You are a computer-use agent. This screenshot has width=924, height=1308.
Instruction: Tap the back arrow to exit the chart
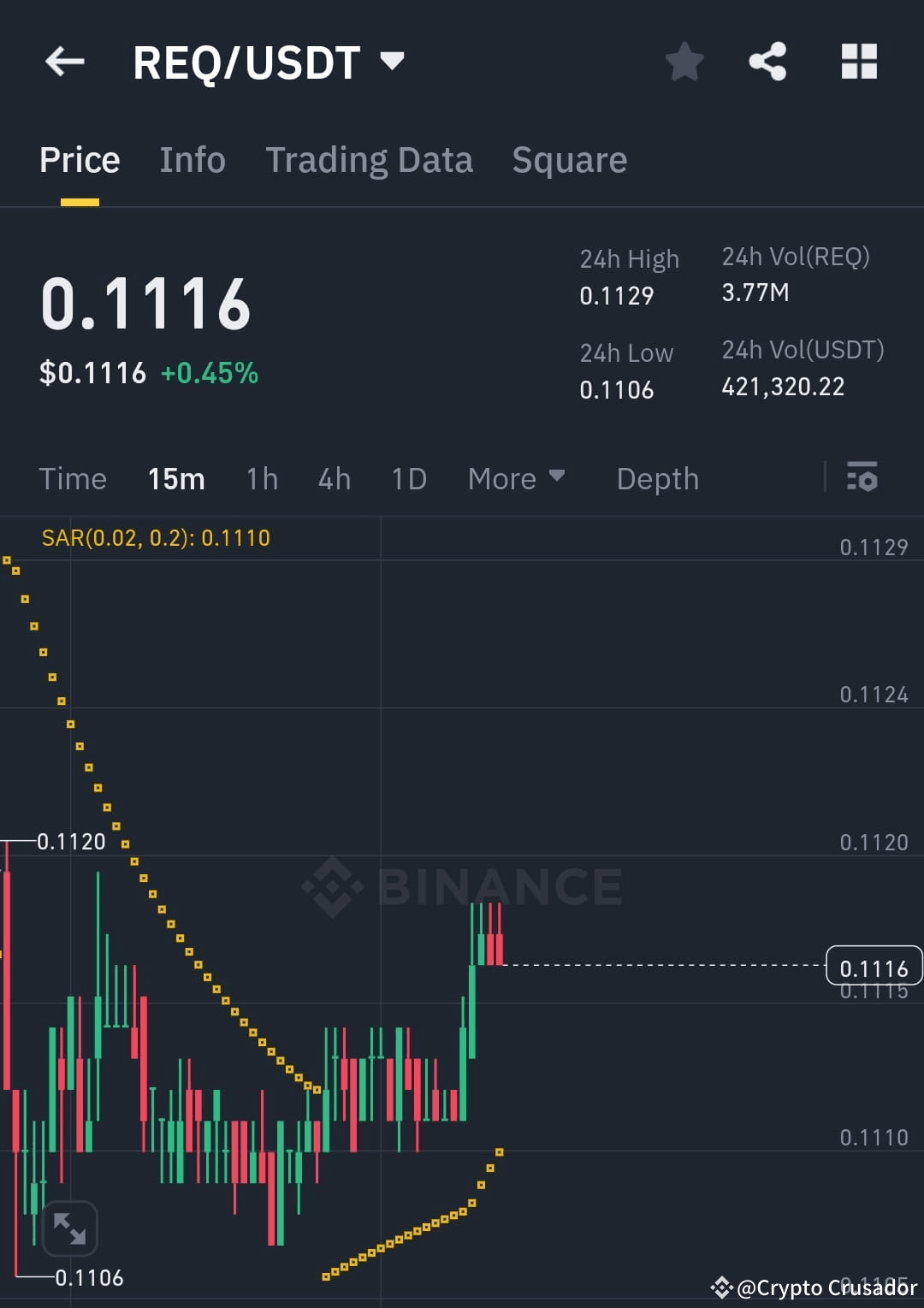(65, 61)
